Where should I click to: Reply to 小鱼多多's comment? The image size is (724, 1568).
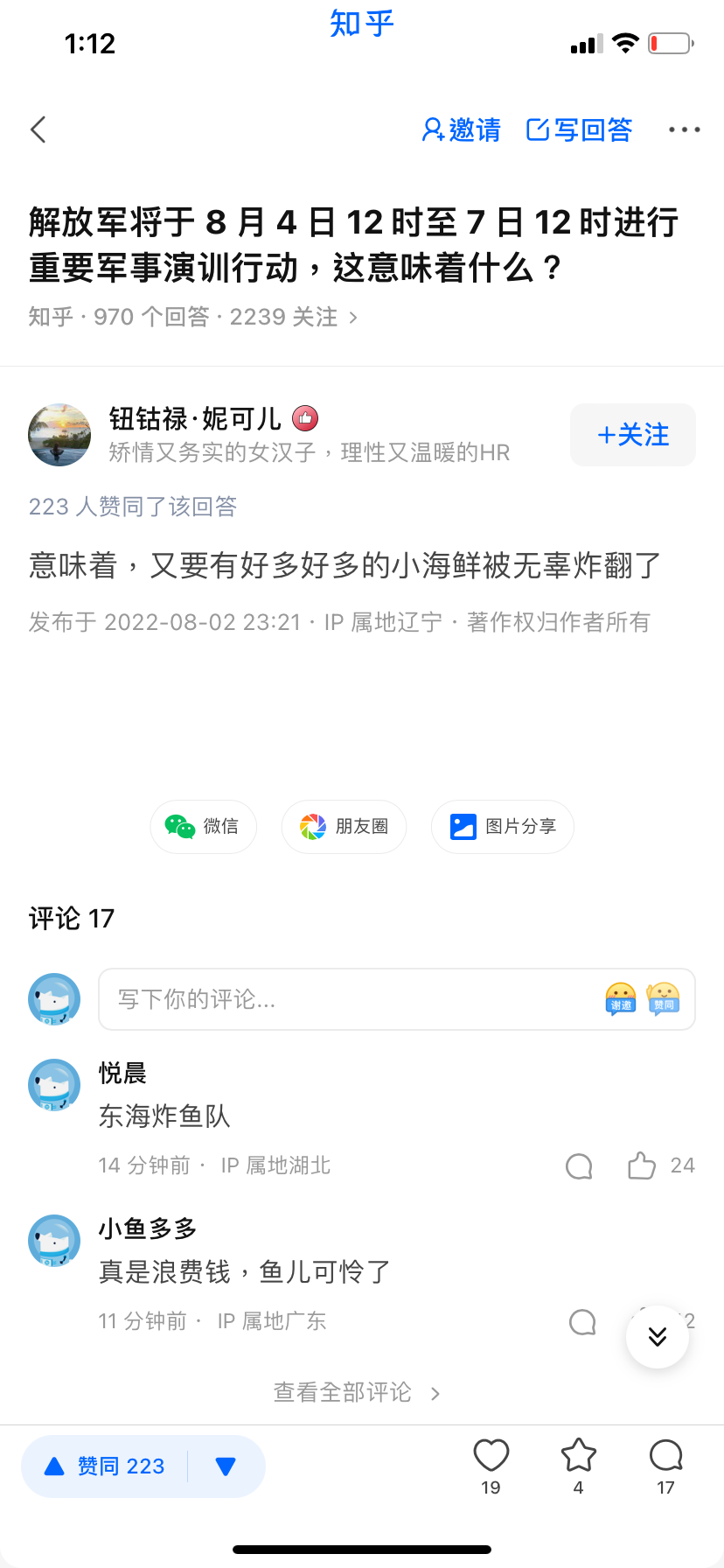tap(582, 1321)
